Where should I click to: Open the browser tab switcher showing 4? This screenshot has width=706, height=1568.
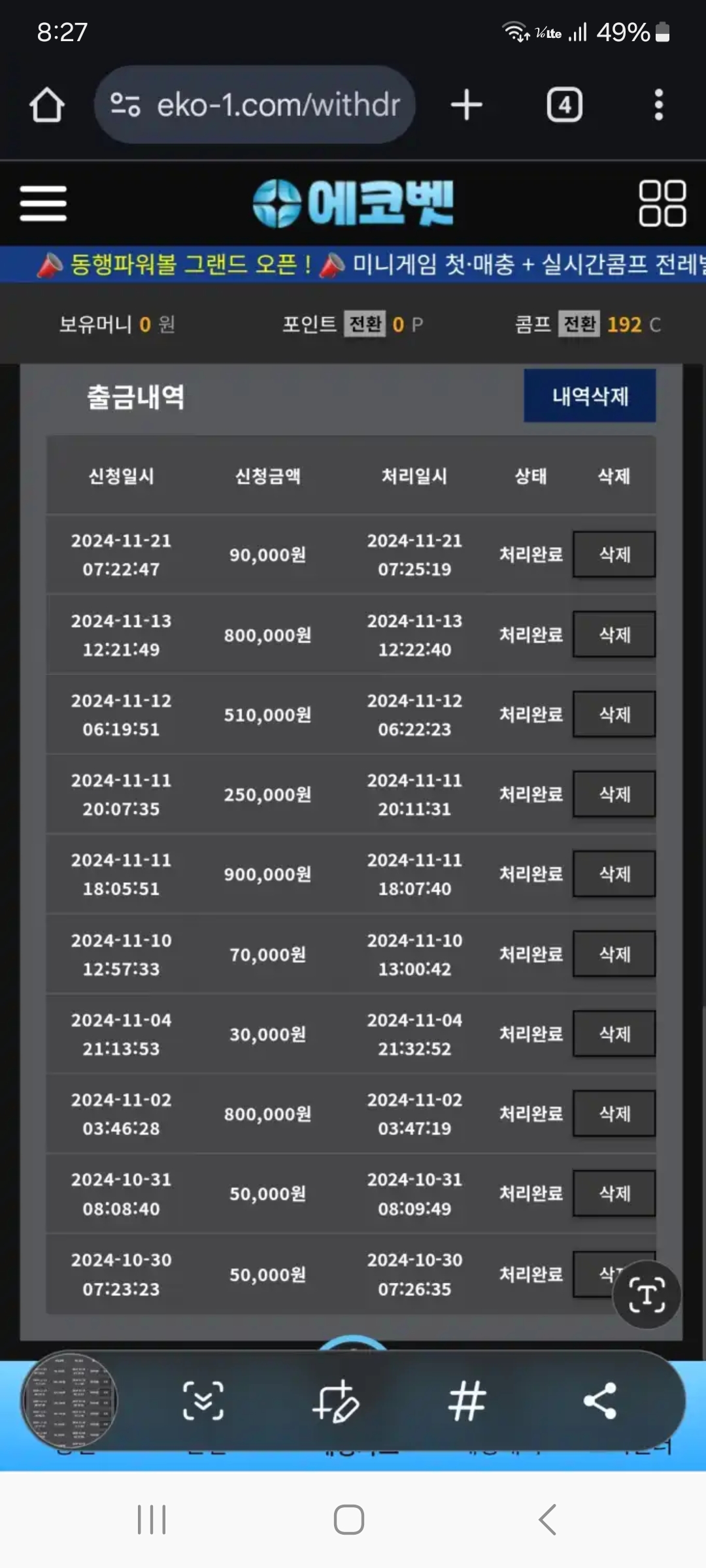565,105
